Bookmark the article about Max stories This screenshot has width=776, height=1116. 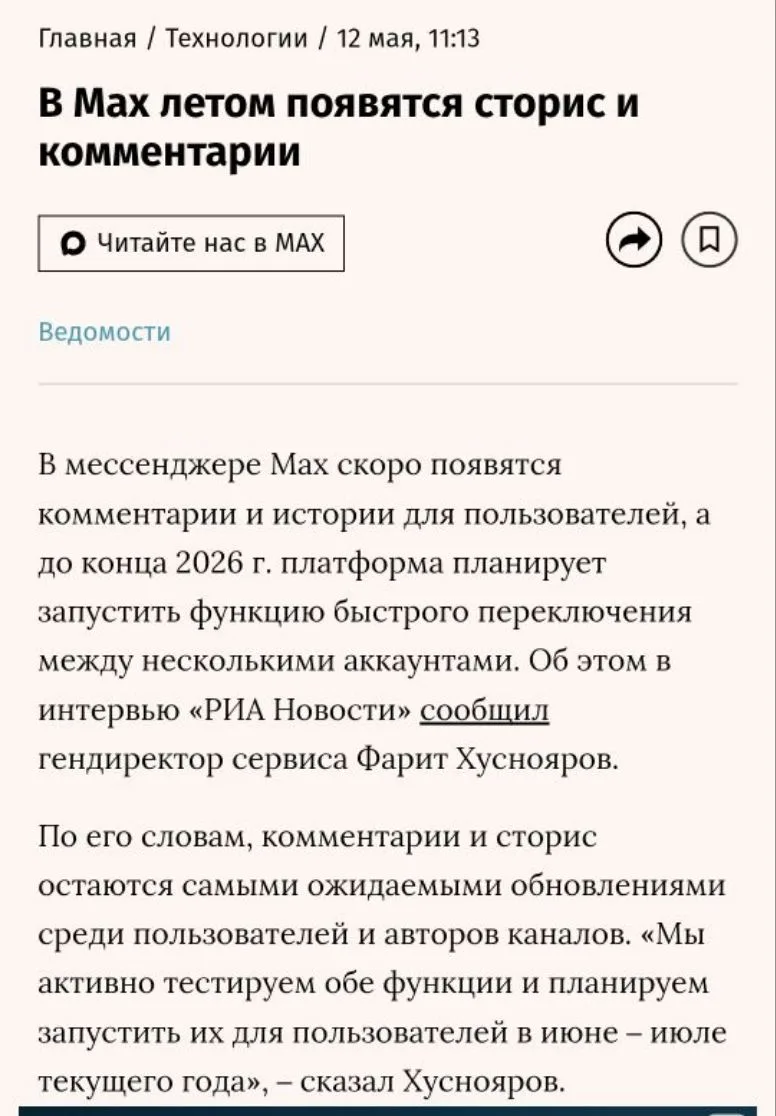pyautogui.click(x=710, y=240)
